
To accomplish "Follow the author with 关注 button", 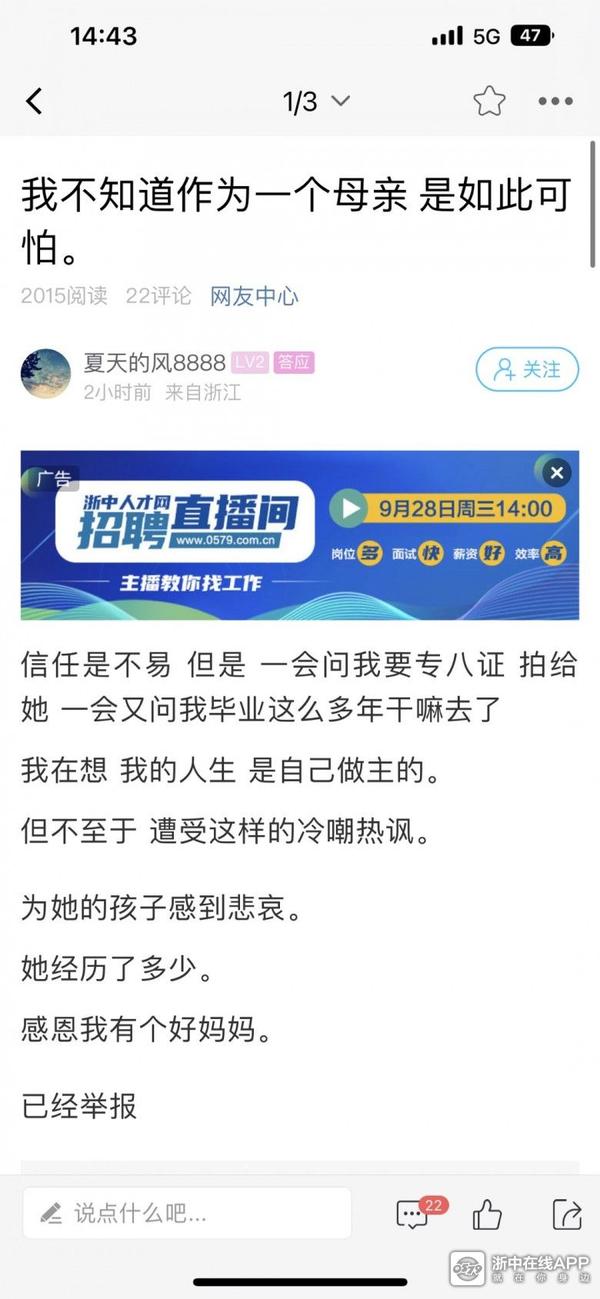I will tap(526, 370).
